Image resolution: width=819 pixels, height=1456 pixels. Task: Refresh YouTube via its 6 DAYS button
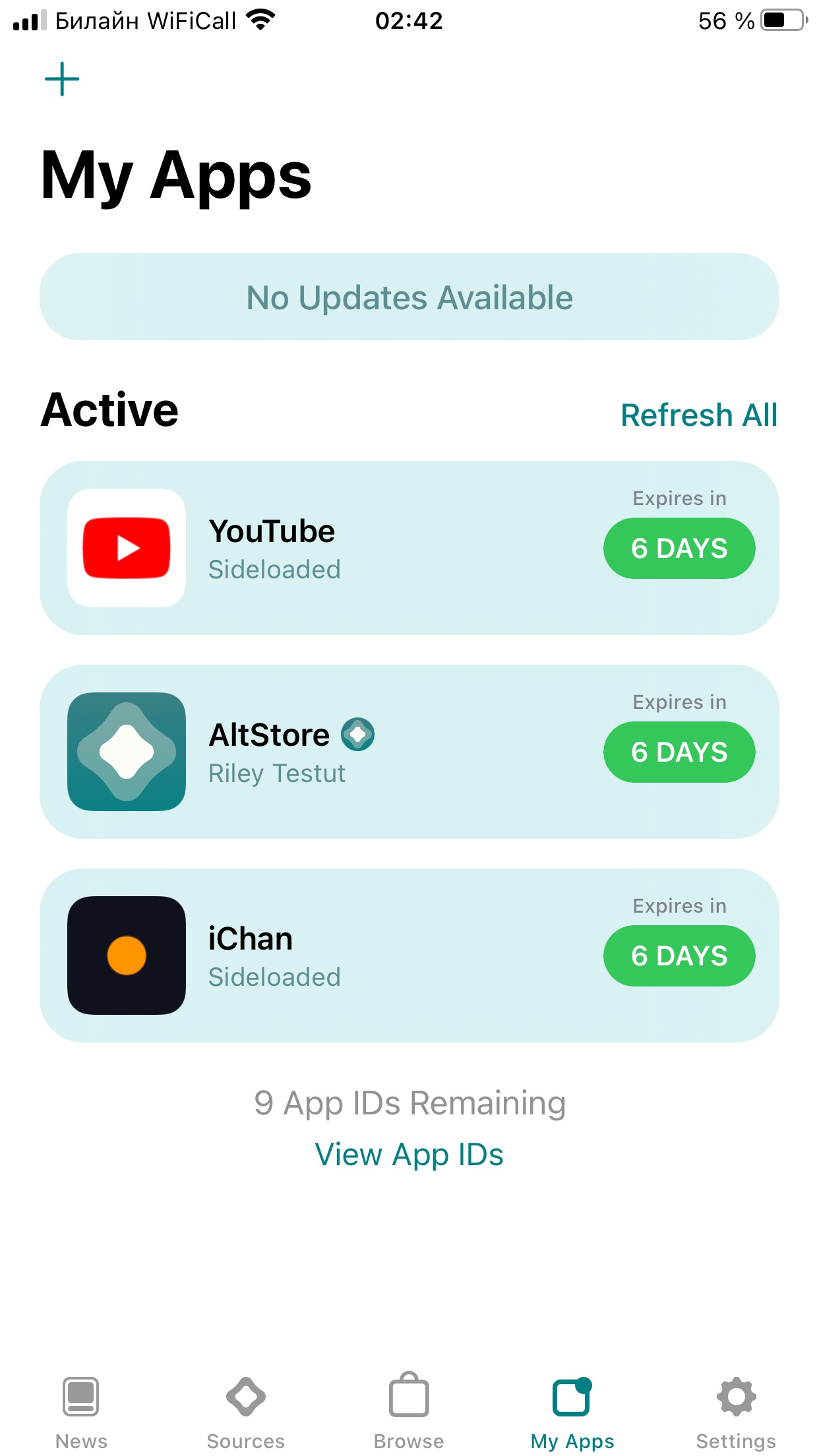click(x=679, y=549)
